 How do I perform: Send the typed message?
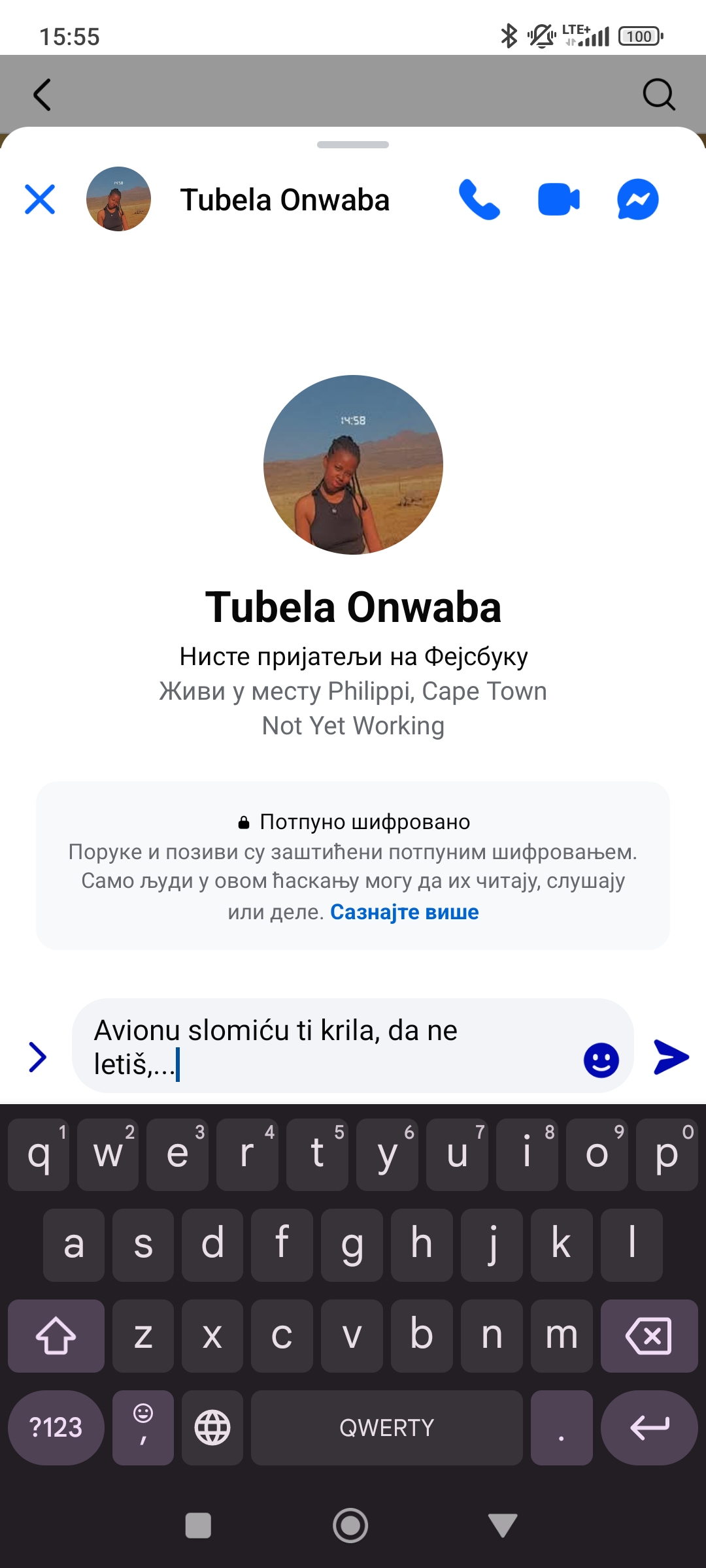[x=671, y=1057]
